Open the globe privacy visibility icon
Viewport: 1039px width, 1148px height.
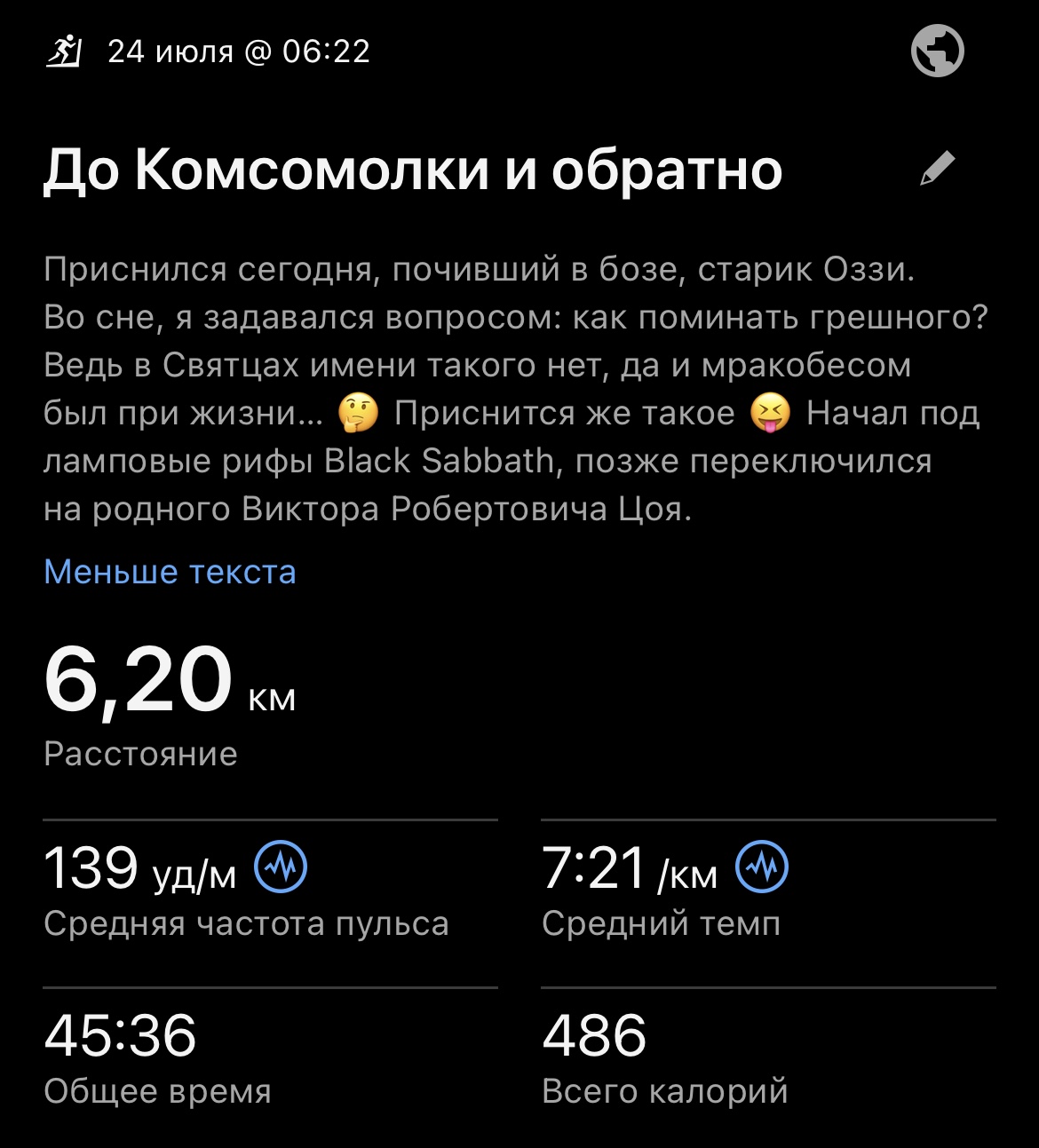(938, 51)
